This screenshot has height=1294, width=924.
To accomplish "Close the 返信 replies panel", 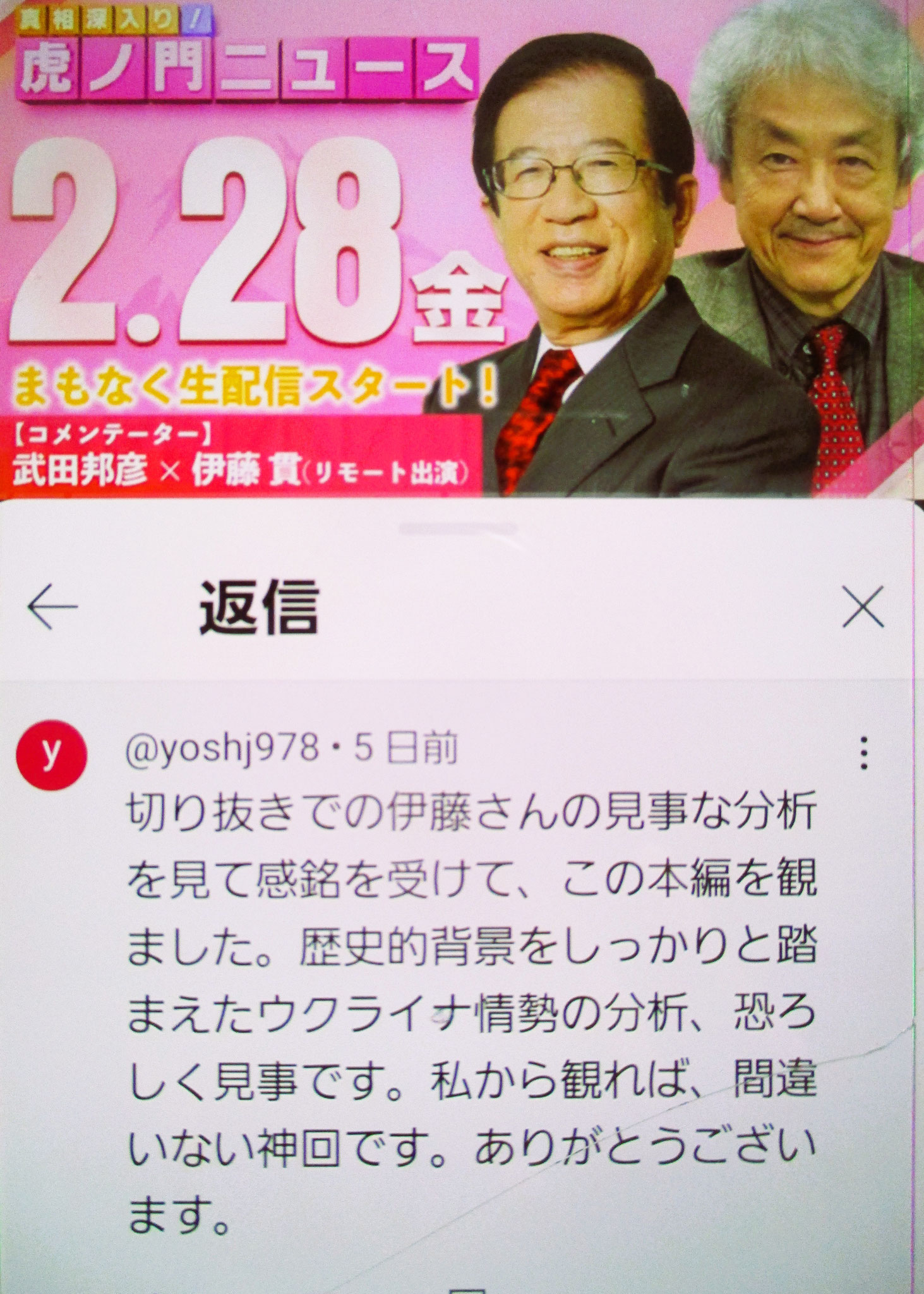I will pos(863,607).
